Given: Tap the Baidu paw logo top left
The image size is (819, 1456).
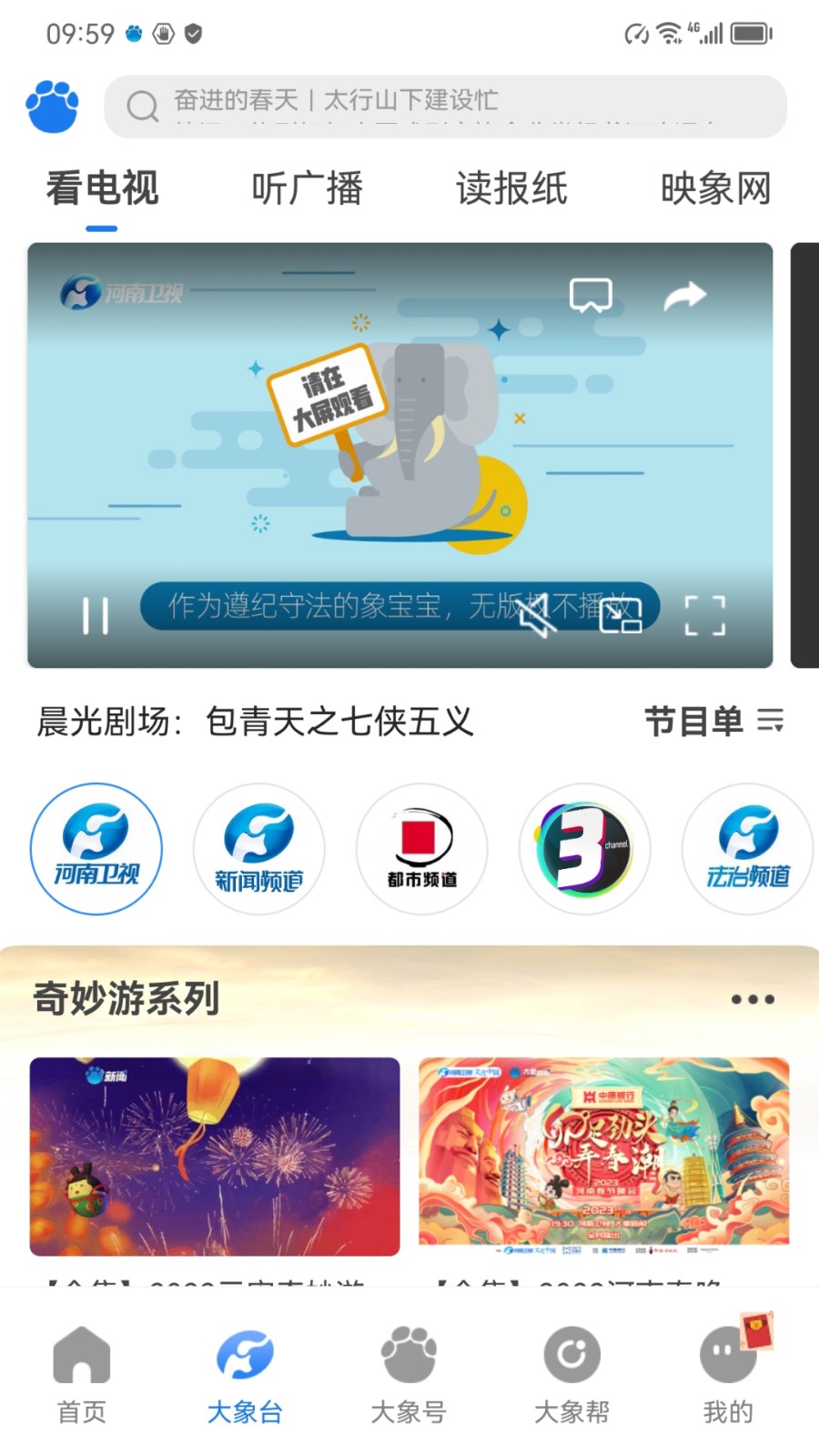Looking at the screenshot, I should point(51,106).
